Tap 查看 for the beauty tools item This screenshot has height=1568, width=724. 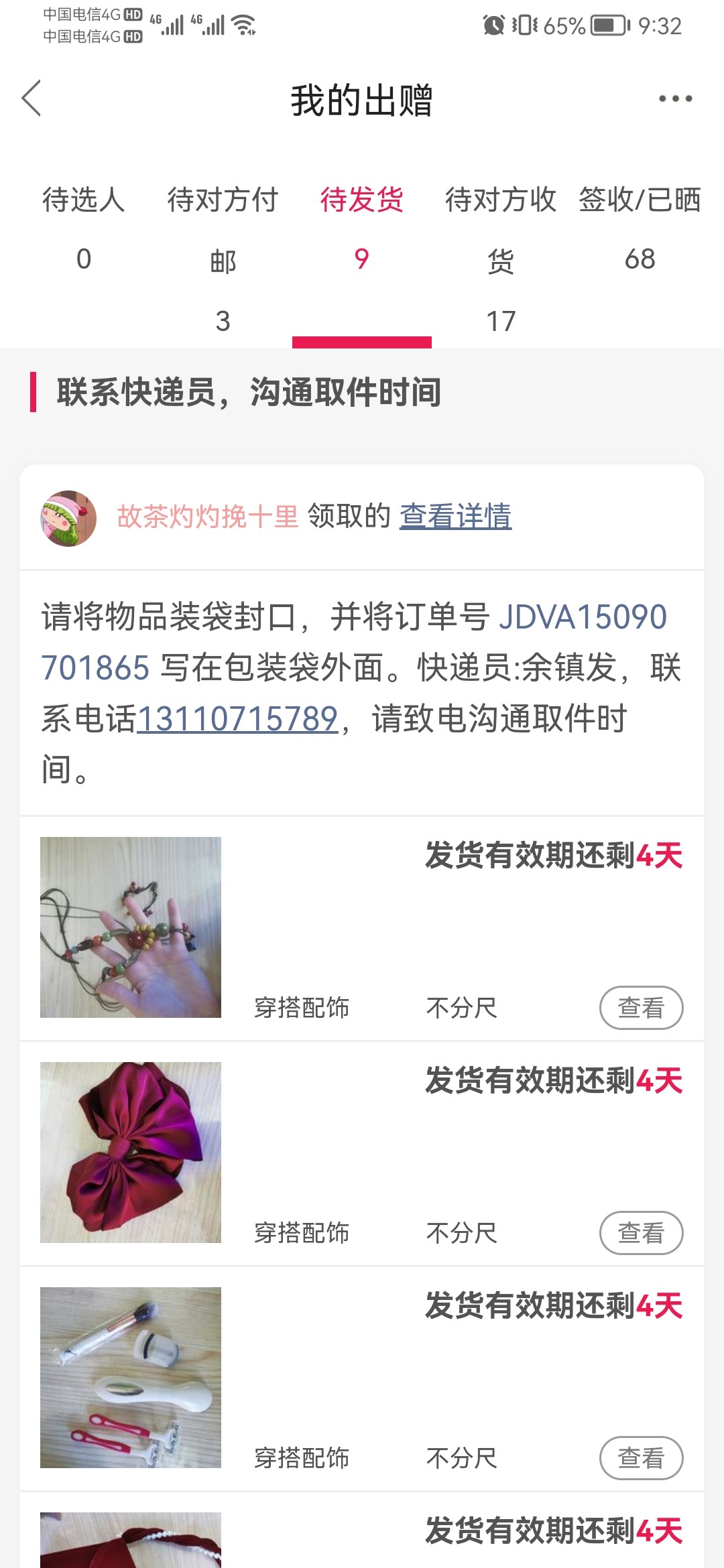pyautogui.click(x=641, y=1457)
